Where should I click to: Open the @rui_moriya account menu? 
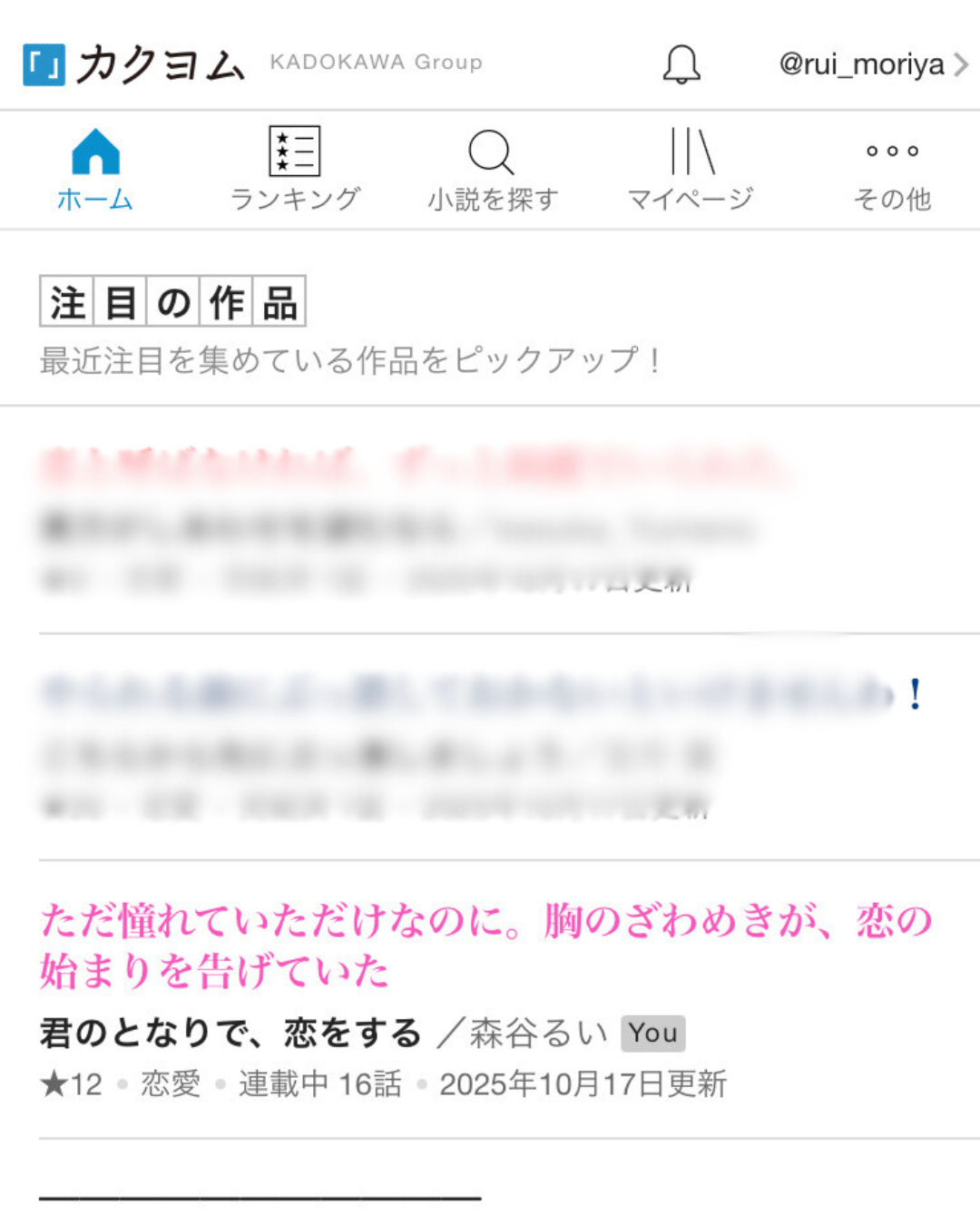(x=872, y=64)
